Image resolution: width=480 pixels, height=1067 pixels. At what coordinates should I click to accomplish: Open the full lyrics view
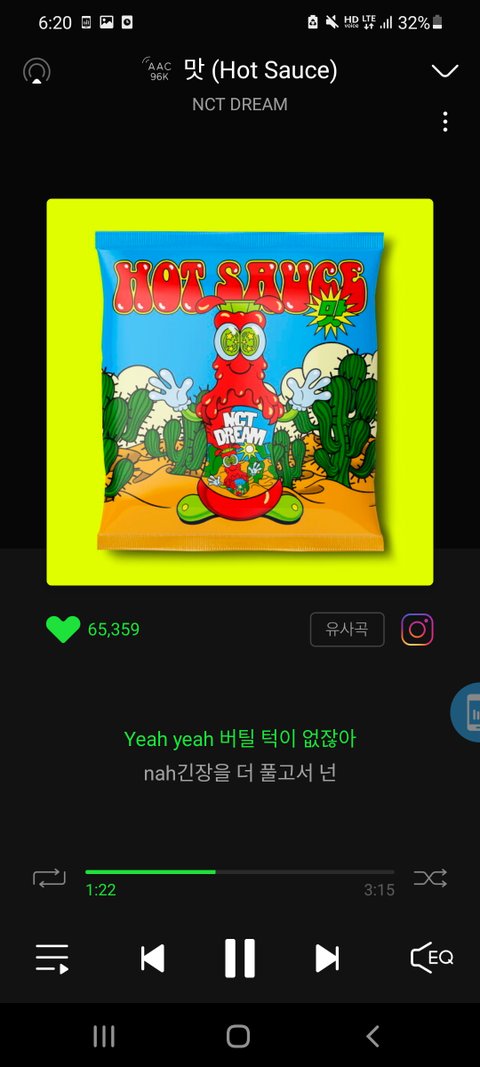click(240, 756)
